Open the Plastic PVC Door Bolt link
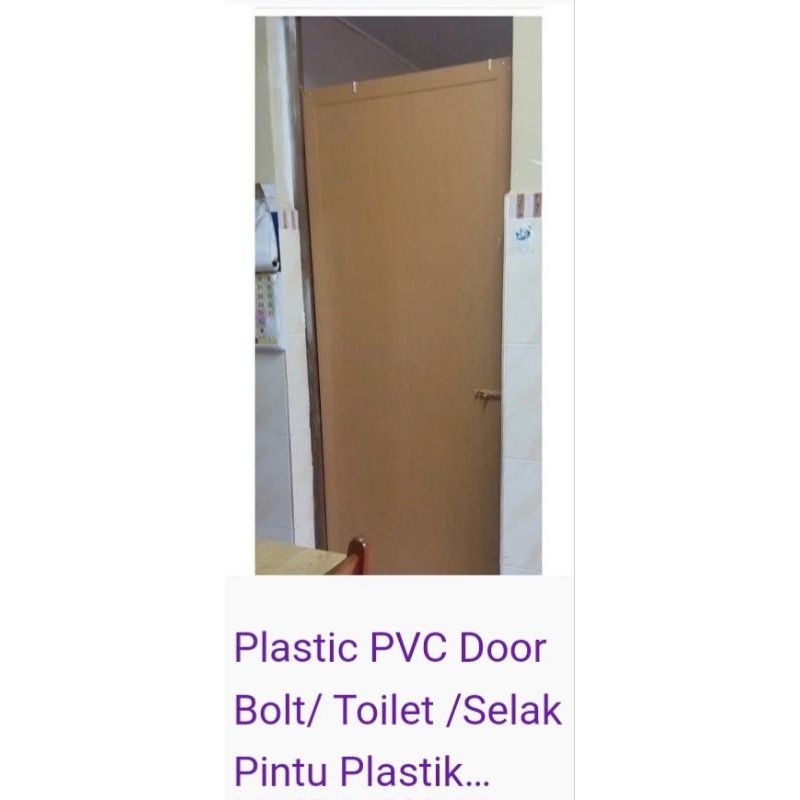This screenshot has height=800, width=800. [398, 710]
